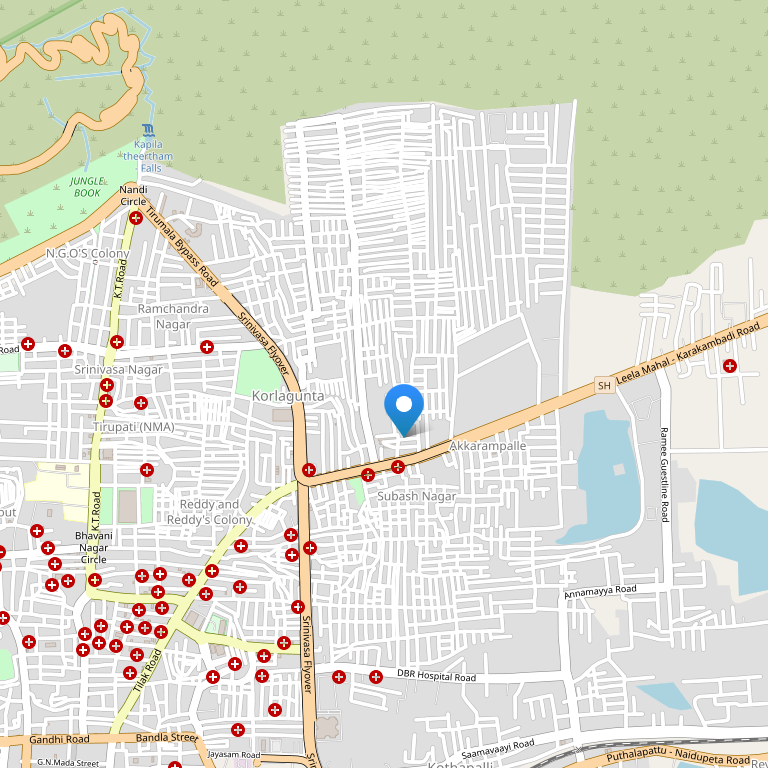
Task: Tap the blue location pin near Akkarampalle
Action: [x=404, y=407]
